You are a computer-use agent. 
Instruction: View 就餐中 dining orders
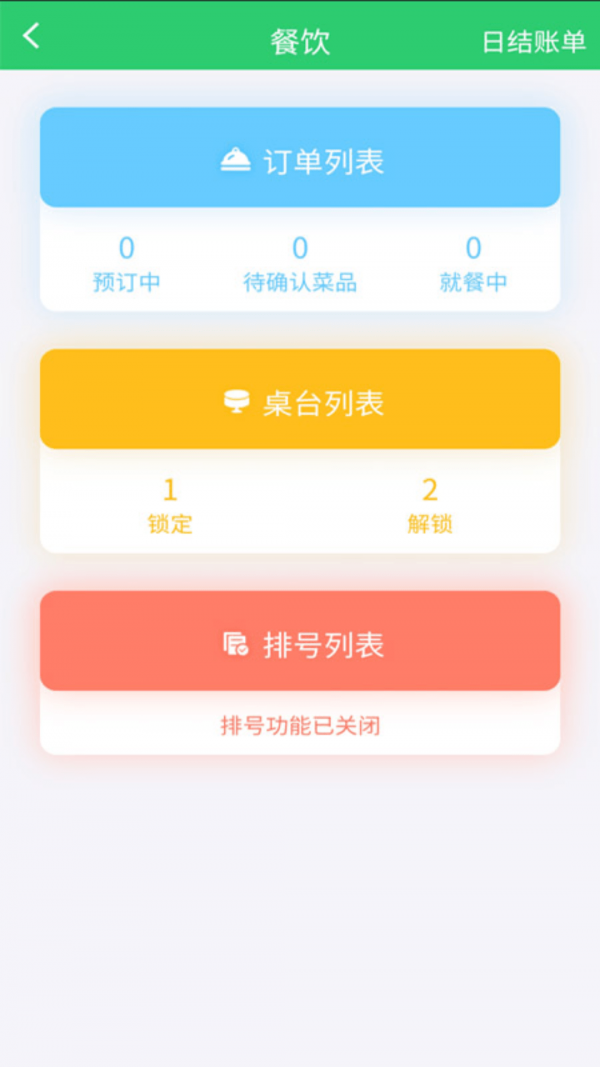(x=473, y=264)
